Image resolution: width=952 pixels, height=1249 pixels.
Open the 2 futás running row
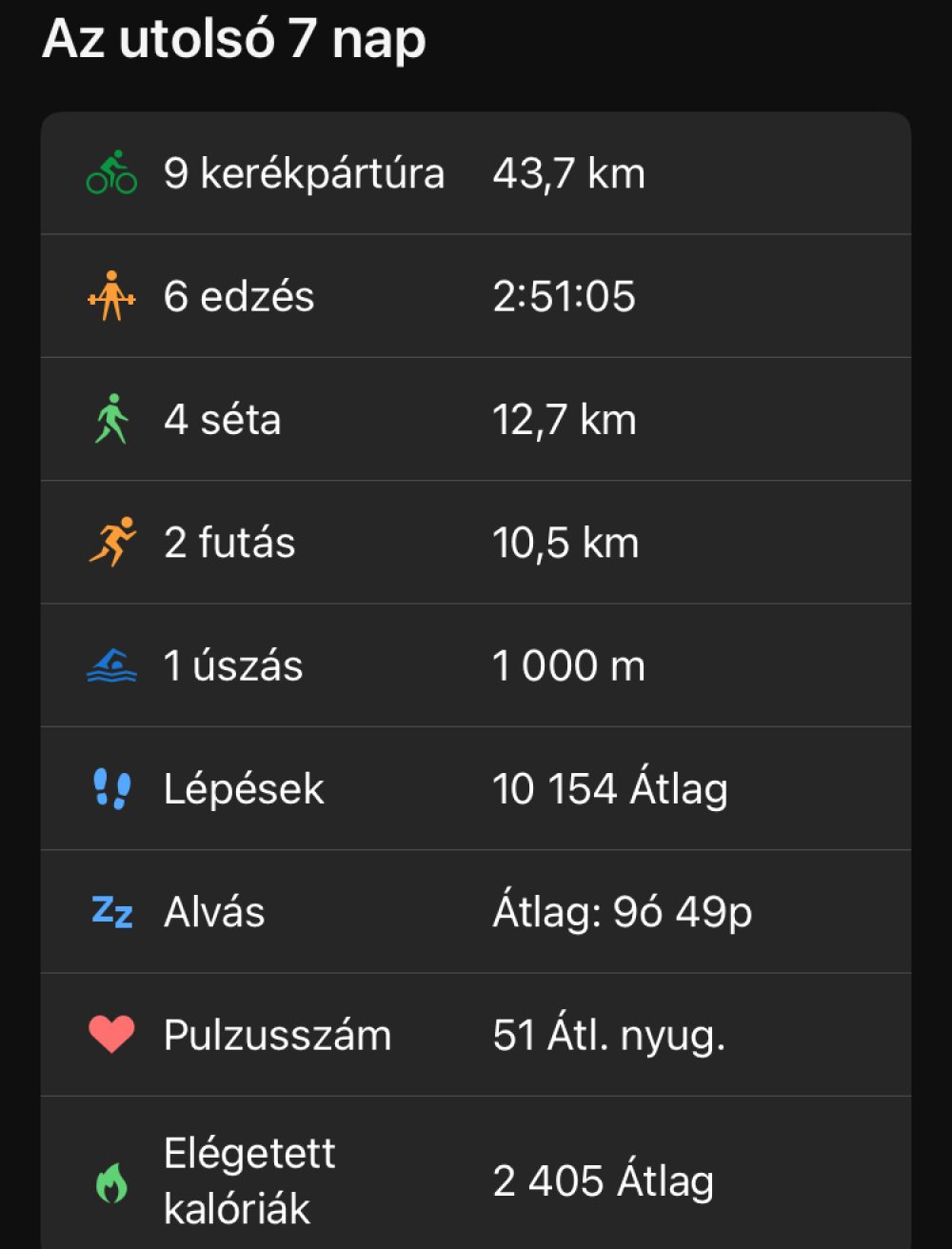(475, 543)
